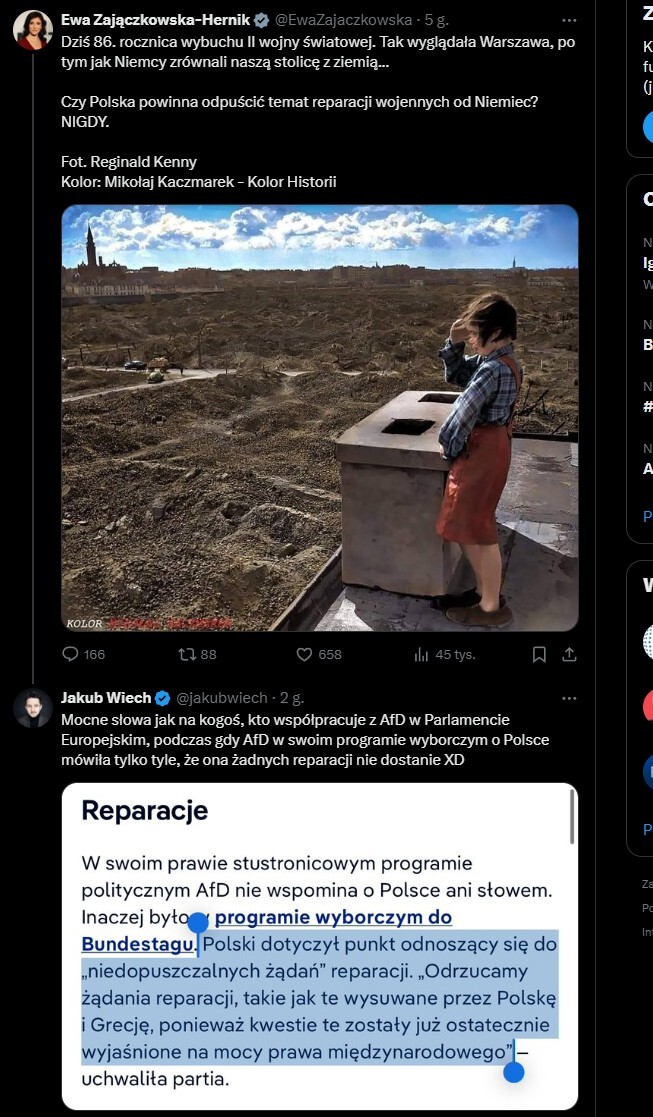
Task: Open Jakub Wiech's profile name link
Action: 106,697
